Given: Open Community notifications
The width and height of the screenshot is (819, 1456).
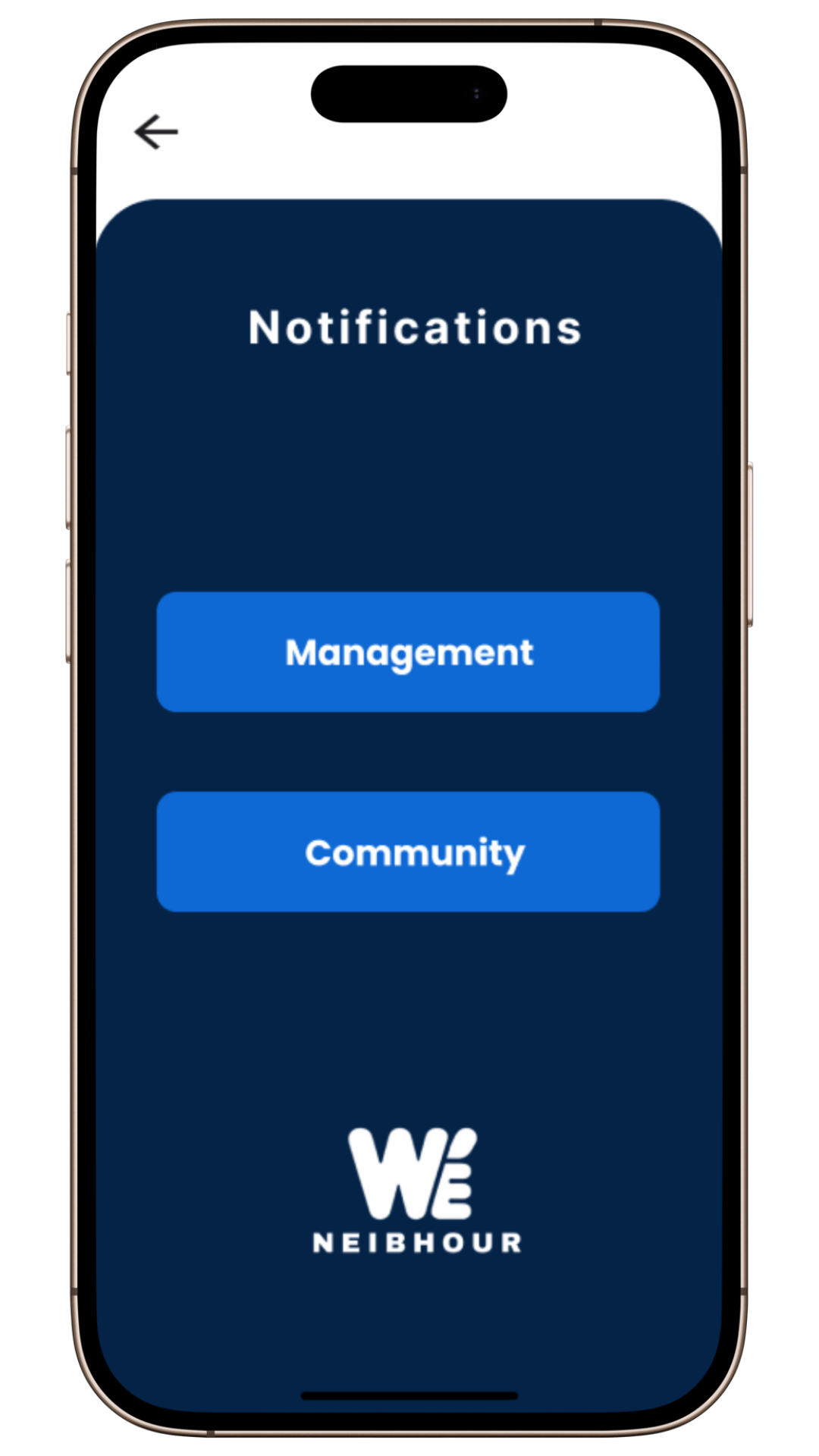Looking at the screenshot, I should click(x=408, y=852).
